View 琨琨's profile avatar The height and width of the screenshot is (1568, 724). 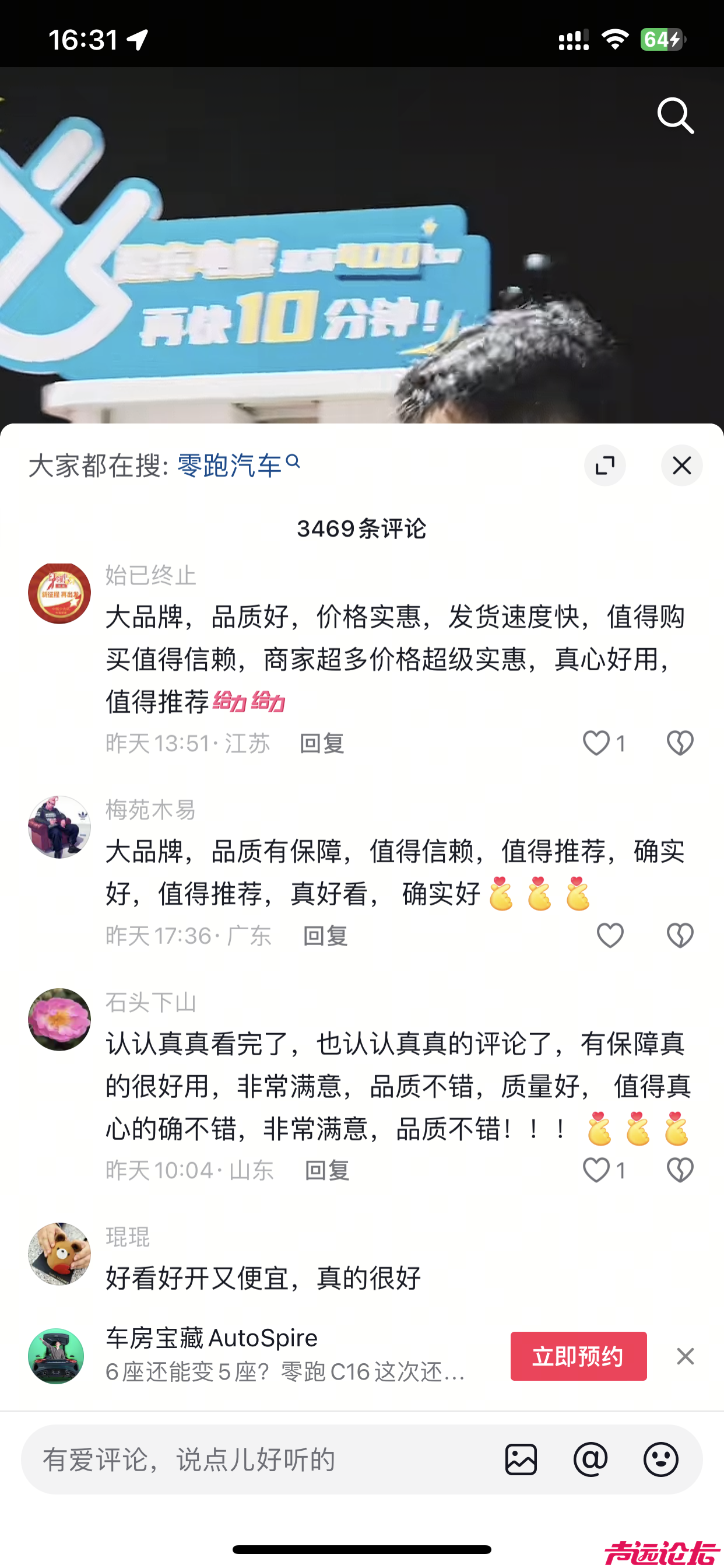[59, 1254]
